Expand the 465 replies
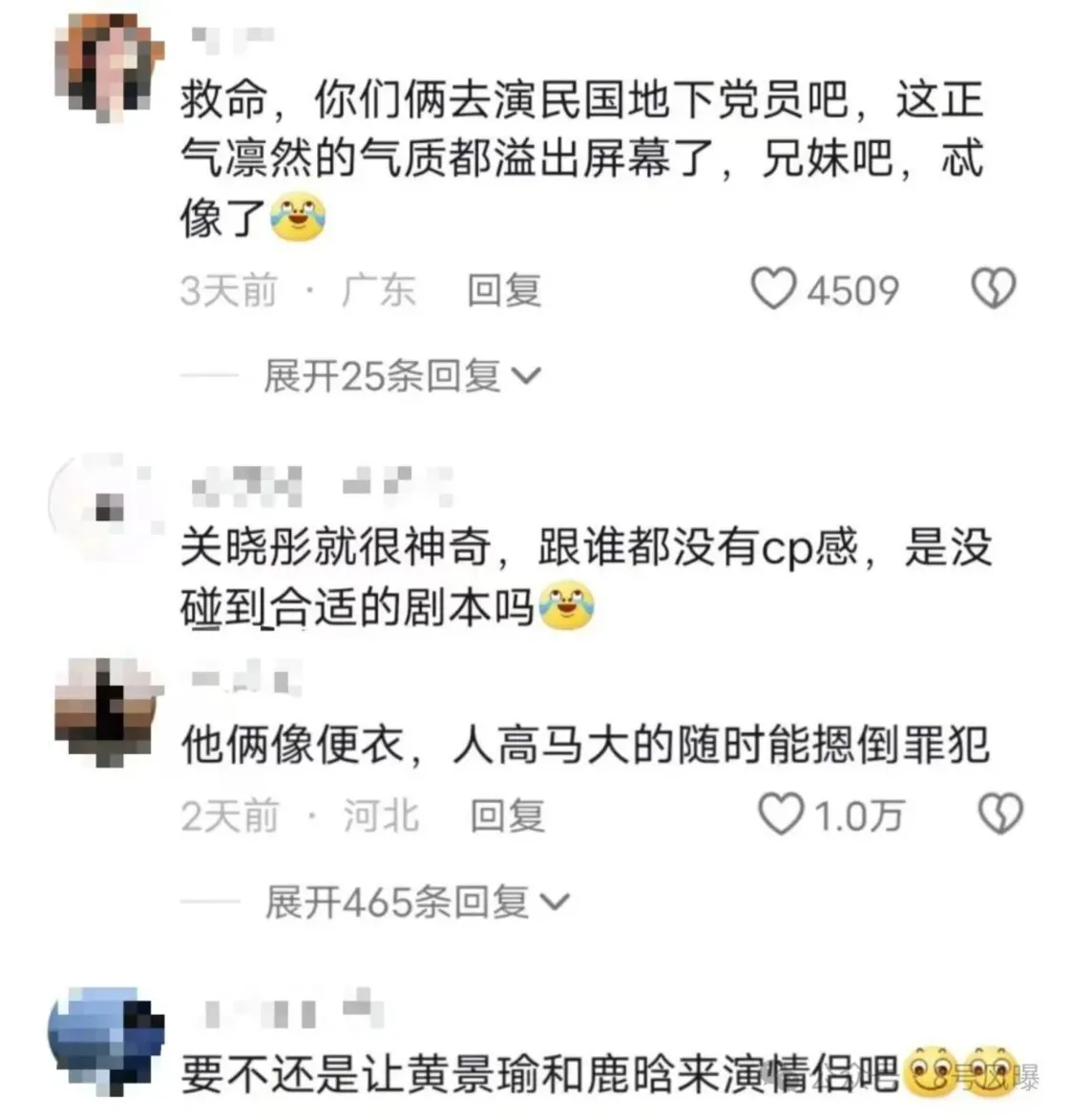 click(416, 901)
